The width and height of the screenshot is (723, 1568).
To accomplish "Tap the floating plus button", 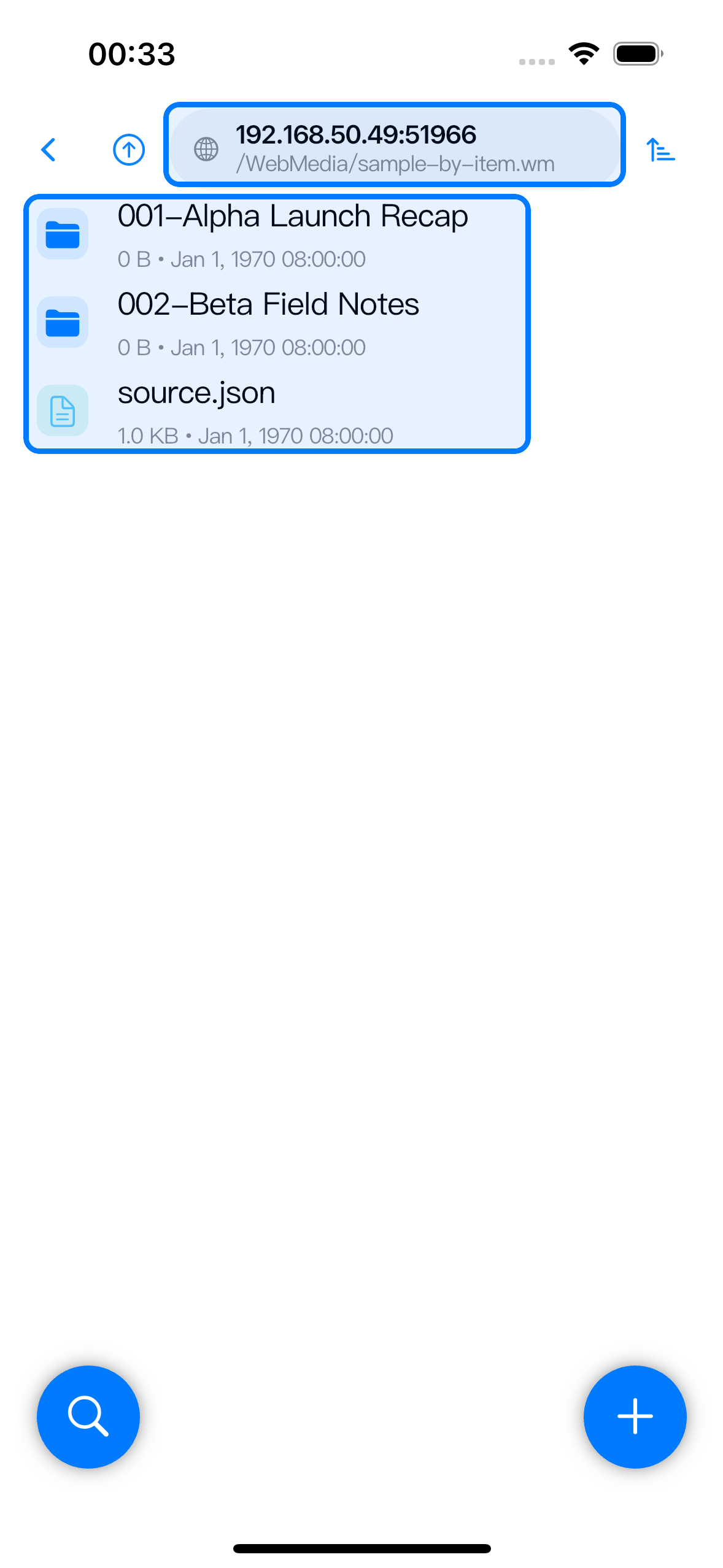I will coord(635,1416).
